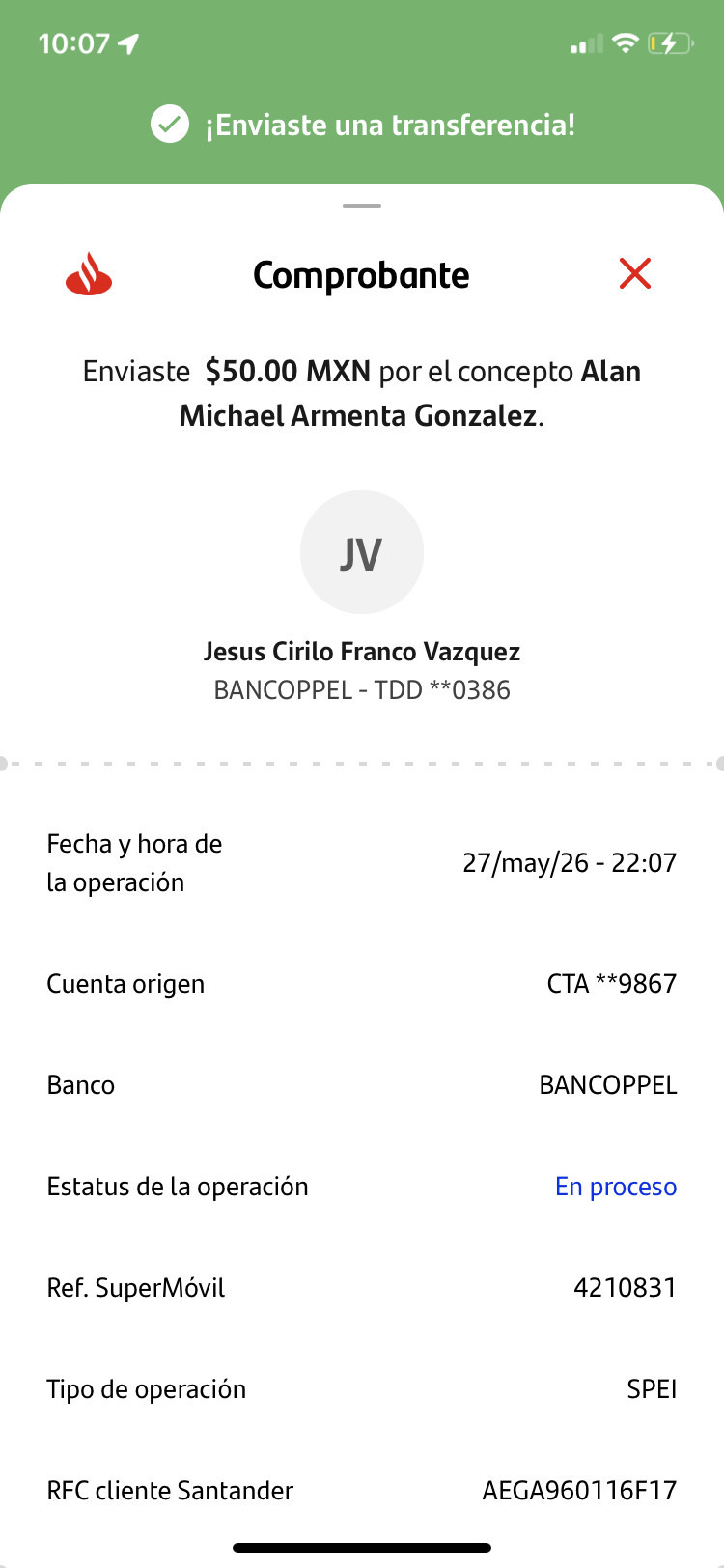The height and width of the screenshot is (1568, 724).
Task: Close the Comprobante receipt with the red X
Action: [635, 274]
